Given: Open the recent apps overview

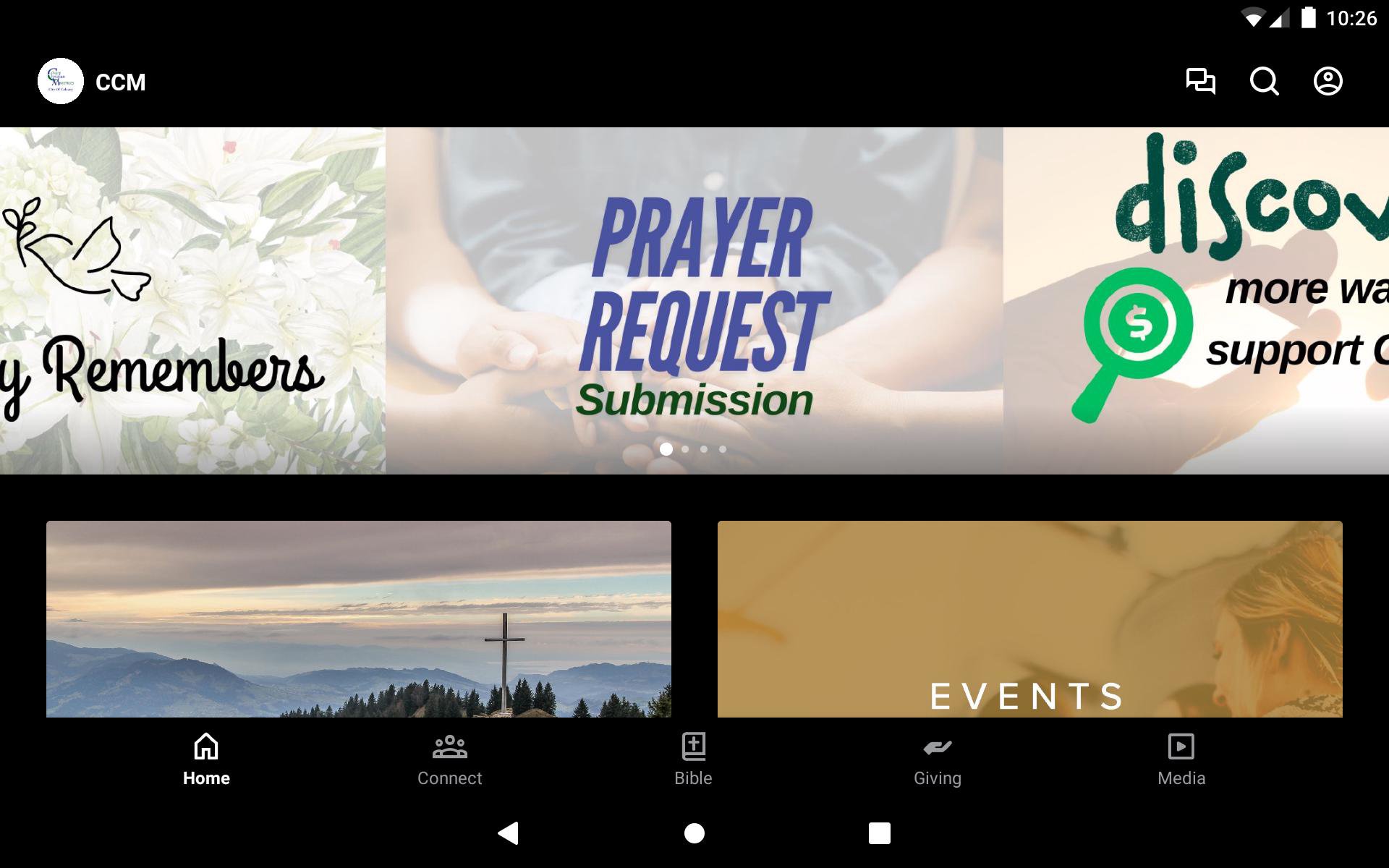Looking at the screenshot, I should pos(879,833).
